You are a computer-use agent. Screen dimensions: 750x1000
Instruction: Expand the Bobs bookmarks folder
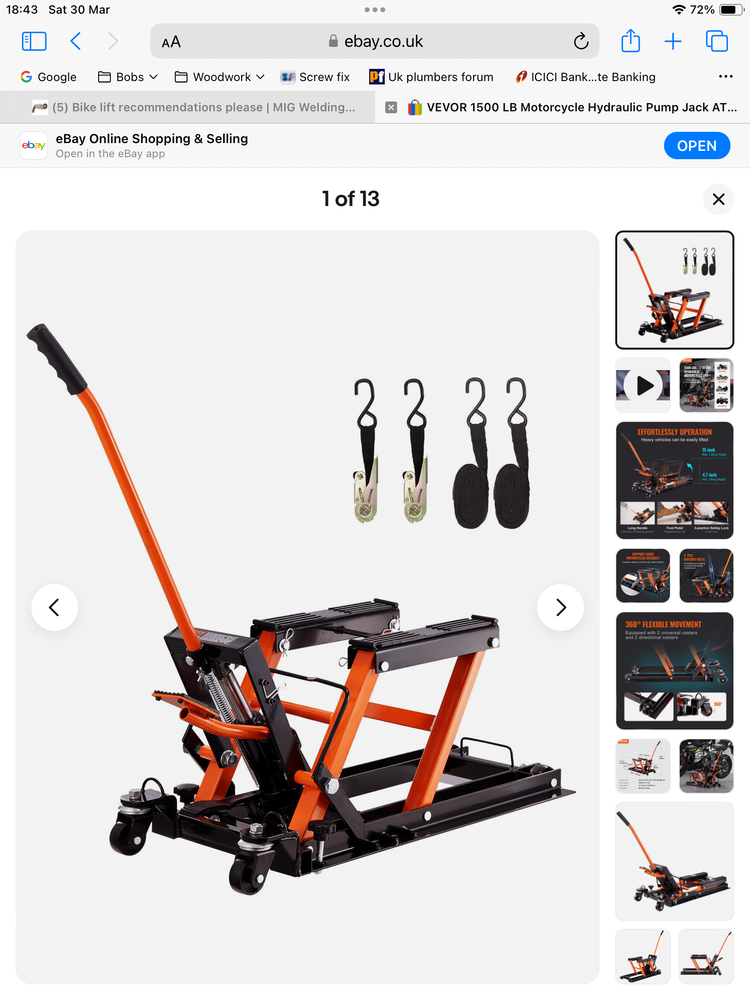(128, 77)
